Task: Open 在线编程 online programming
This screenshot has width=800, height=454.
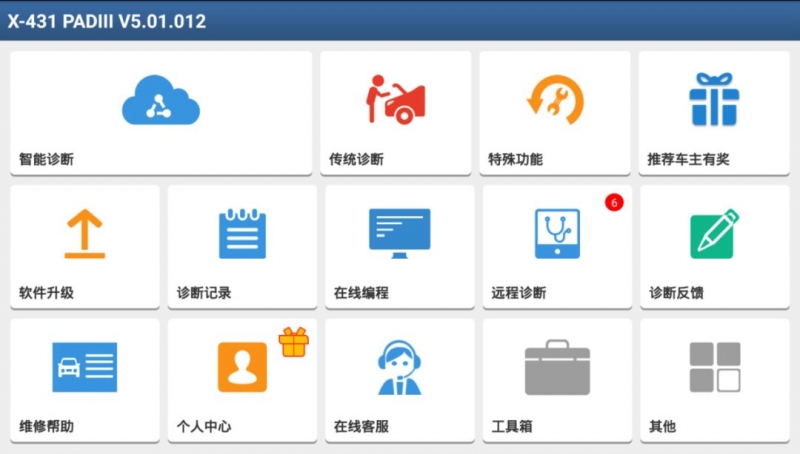Action: point(400,246)
